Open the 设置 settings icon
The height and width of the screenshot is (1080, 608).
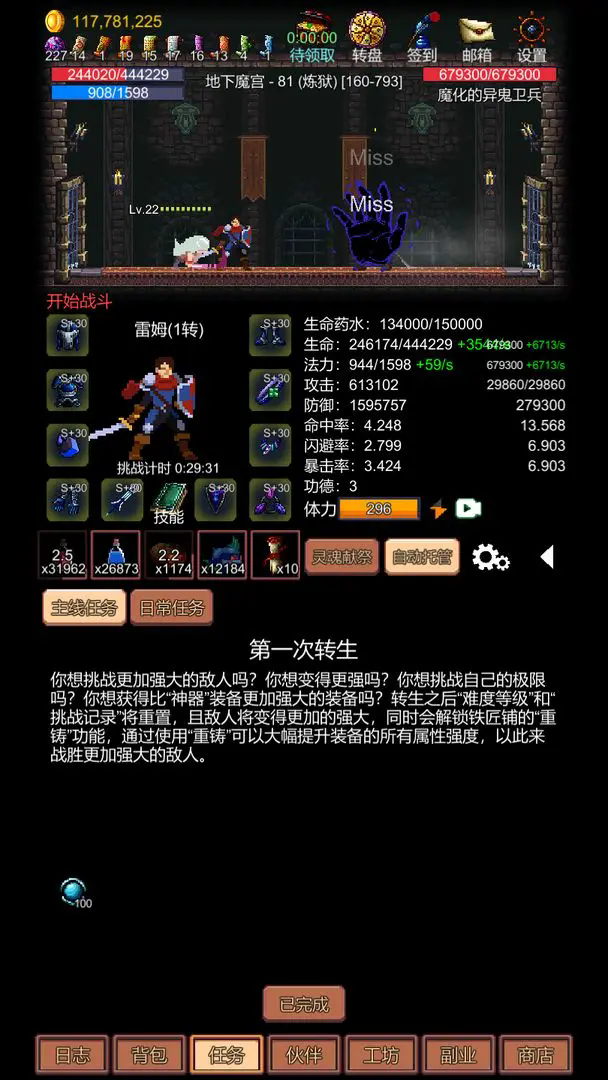tap(531, 37)
